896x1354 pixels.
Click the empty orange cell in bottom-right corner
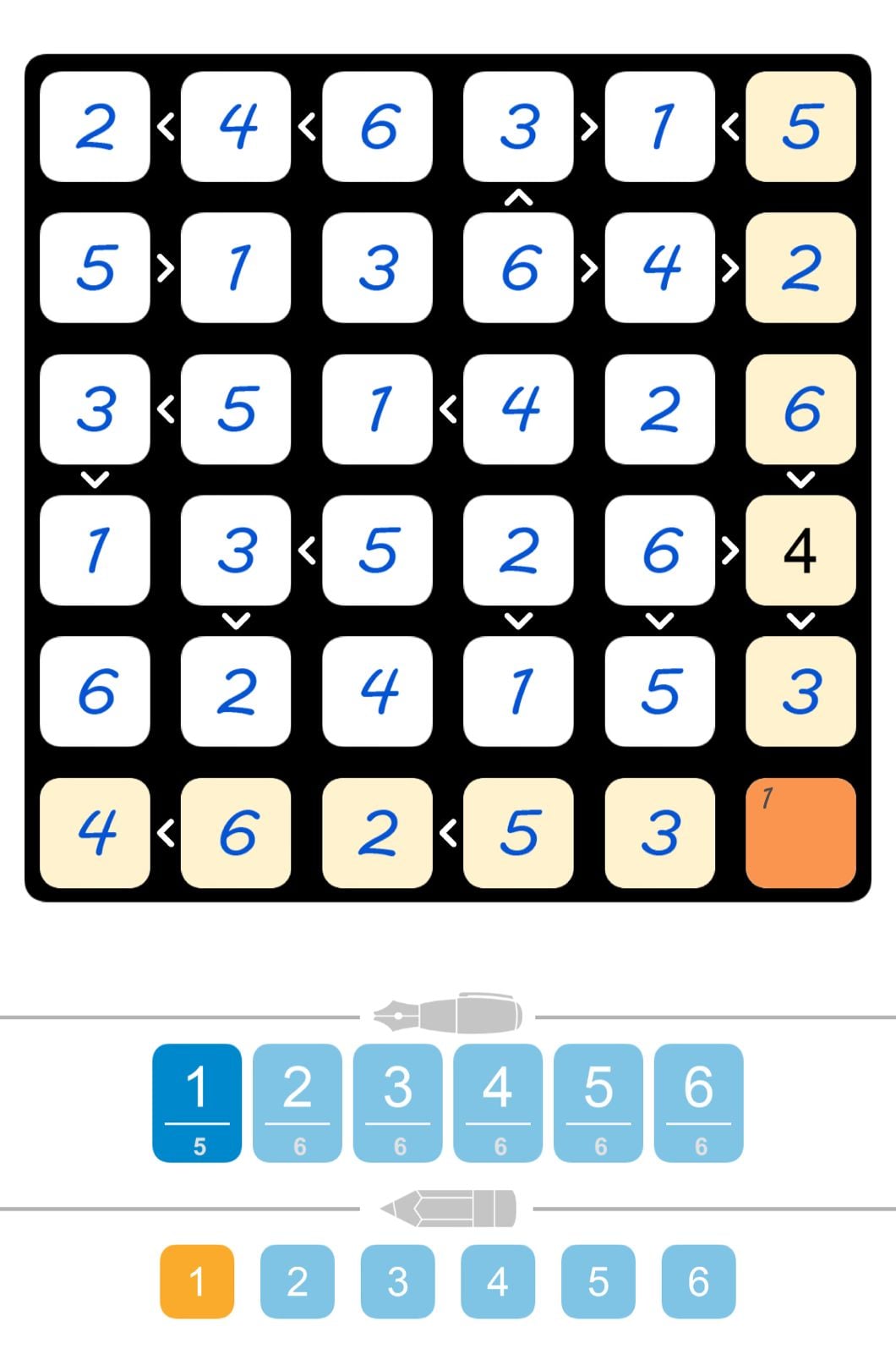[x=800, y=832]
